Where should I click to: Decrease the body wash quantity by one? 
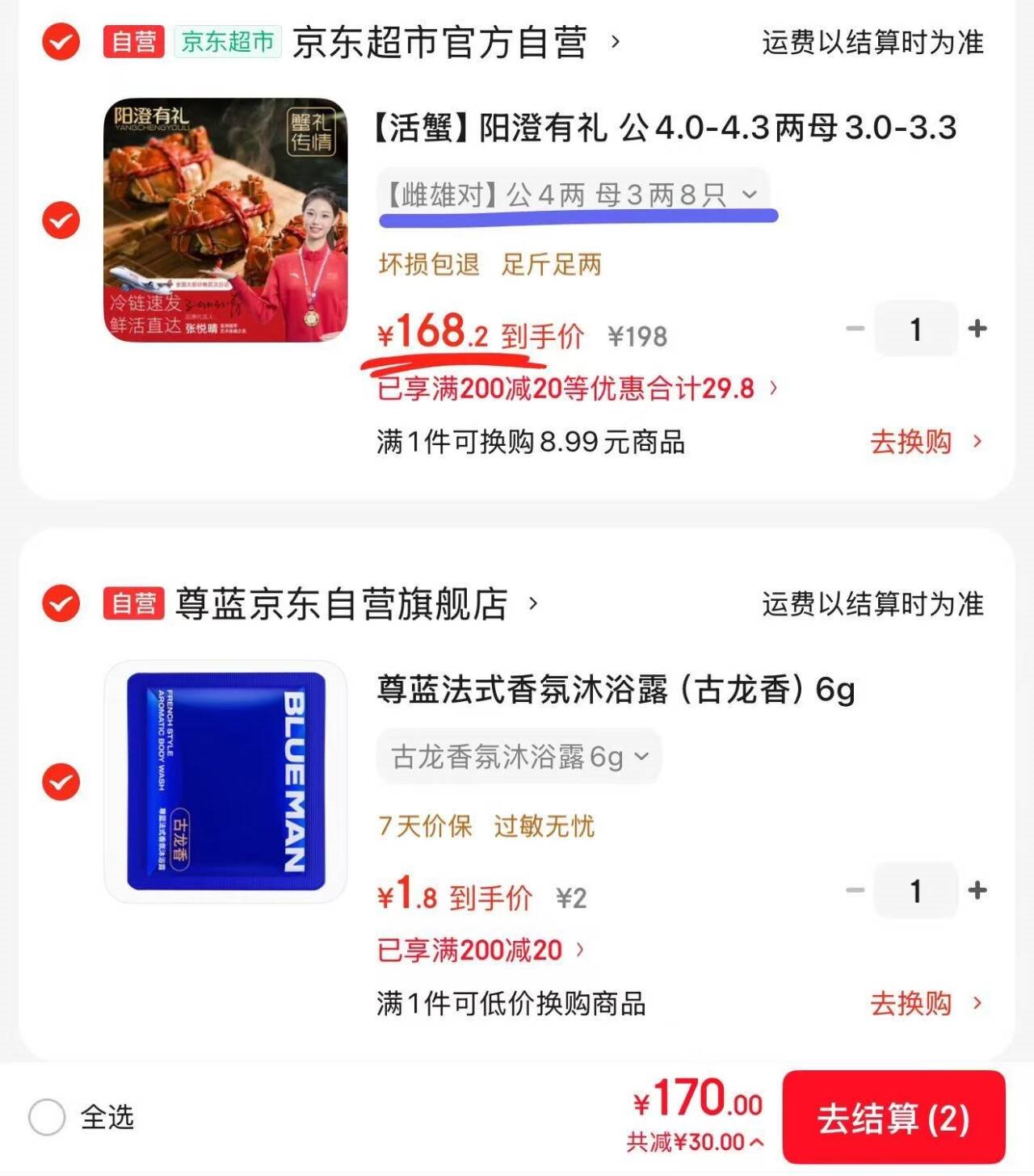[855, 890]
